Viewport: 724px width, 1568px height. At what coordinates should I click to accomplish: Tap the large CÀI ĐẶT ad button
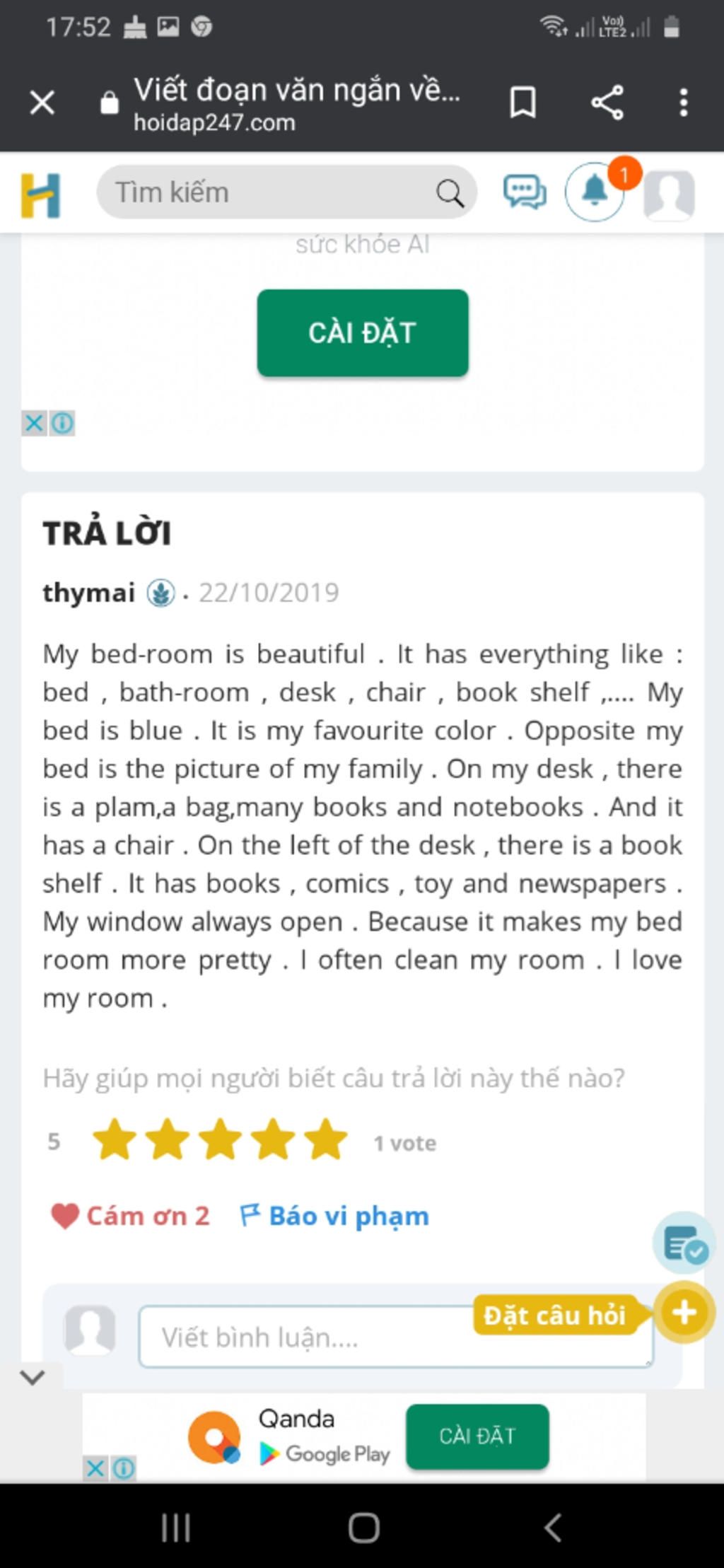[x=362, y=332]
